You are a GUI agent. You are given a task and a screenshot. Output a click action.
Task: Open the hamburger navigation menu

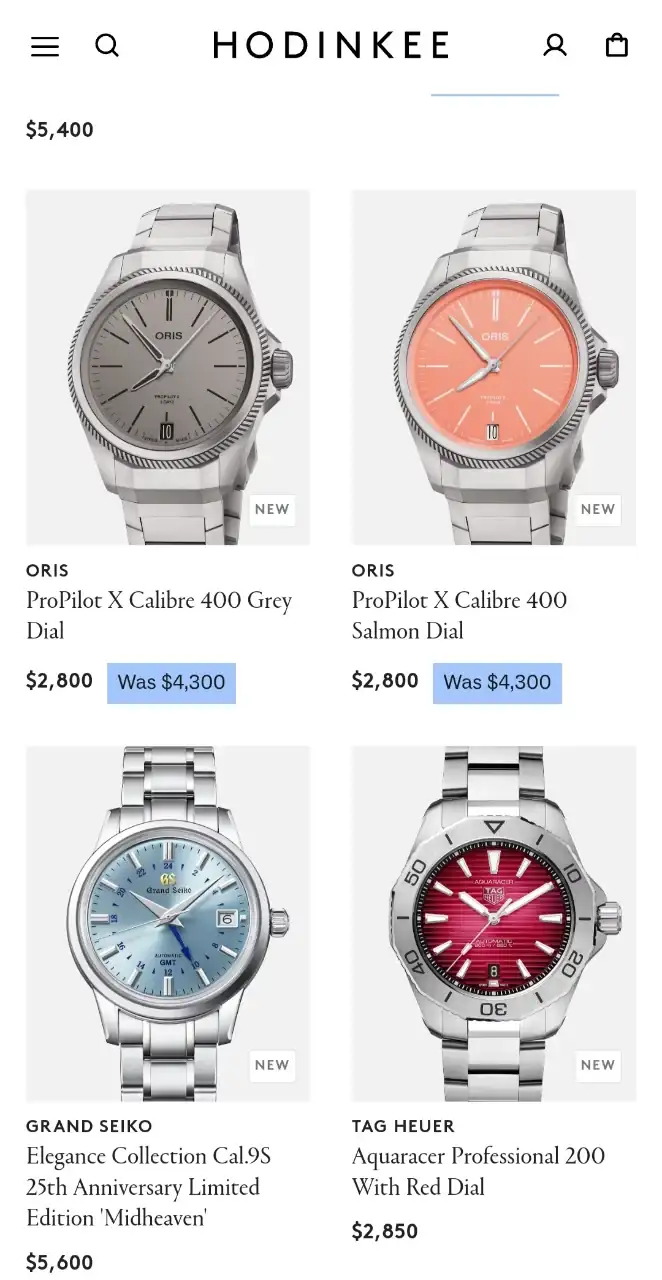tap(45, 46)
